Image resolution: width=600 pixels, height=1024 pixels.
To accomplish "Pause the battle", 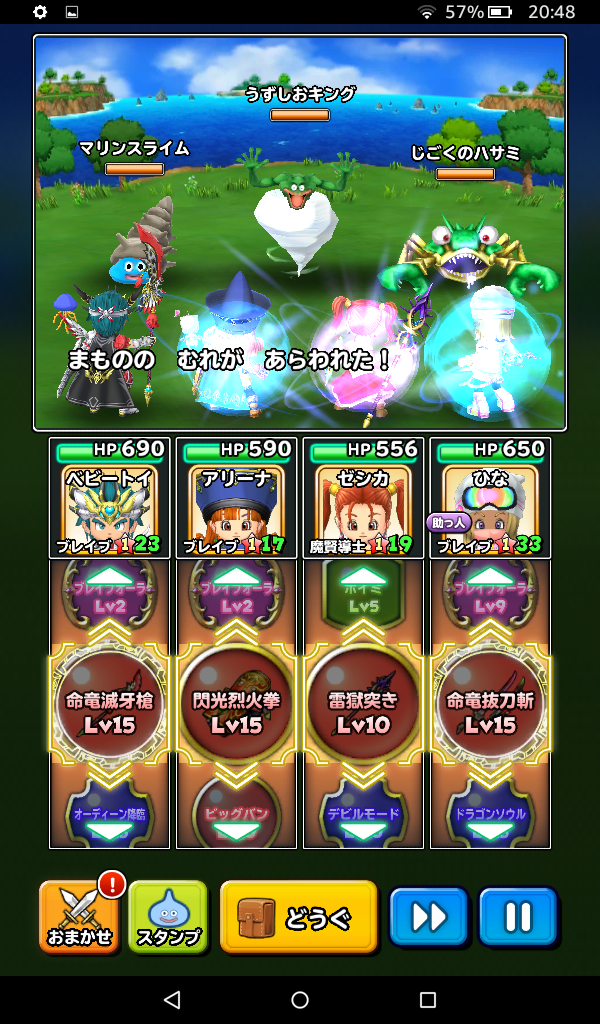I will (x=517, y=916).
